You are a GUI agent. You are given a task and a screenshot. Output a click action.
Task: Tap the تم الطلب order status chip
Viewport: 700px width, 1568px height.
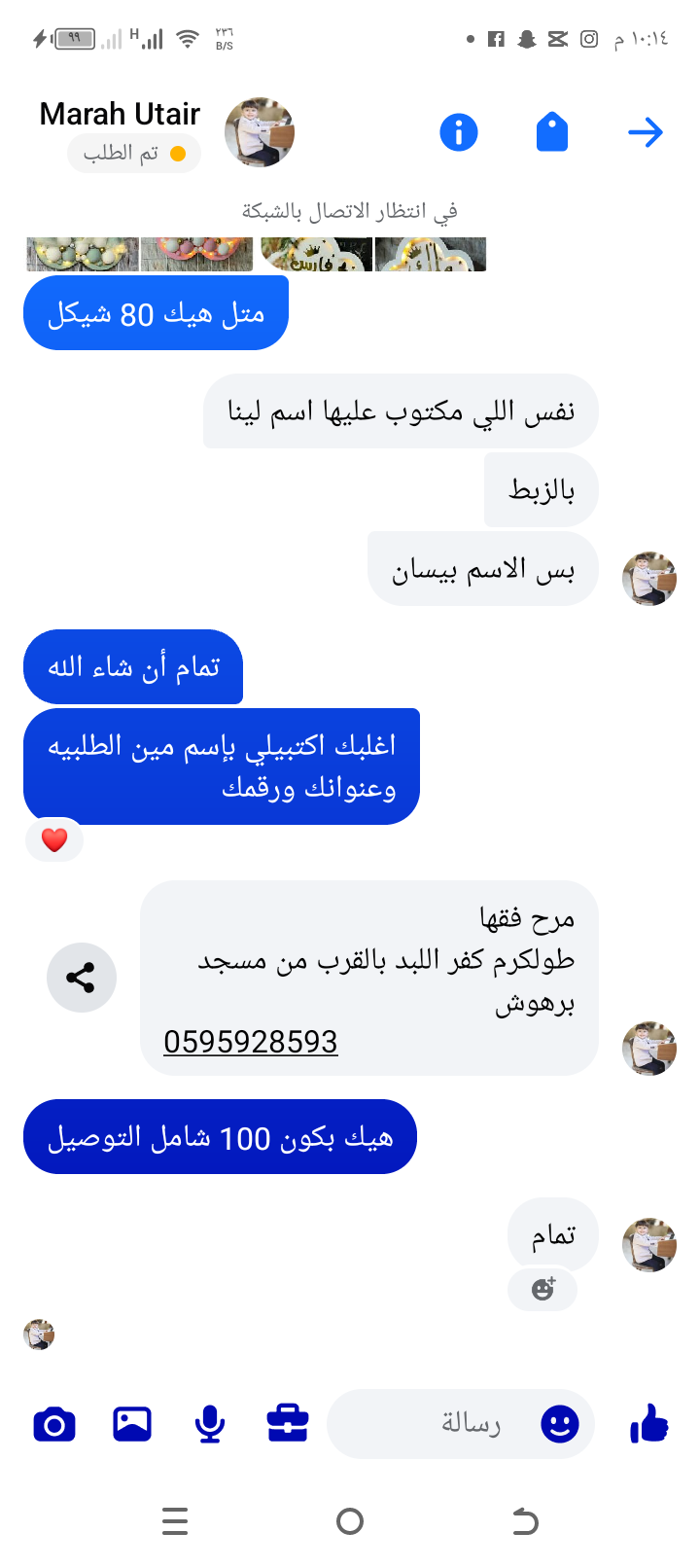point(134,154)
